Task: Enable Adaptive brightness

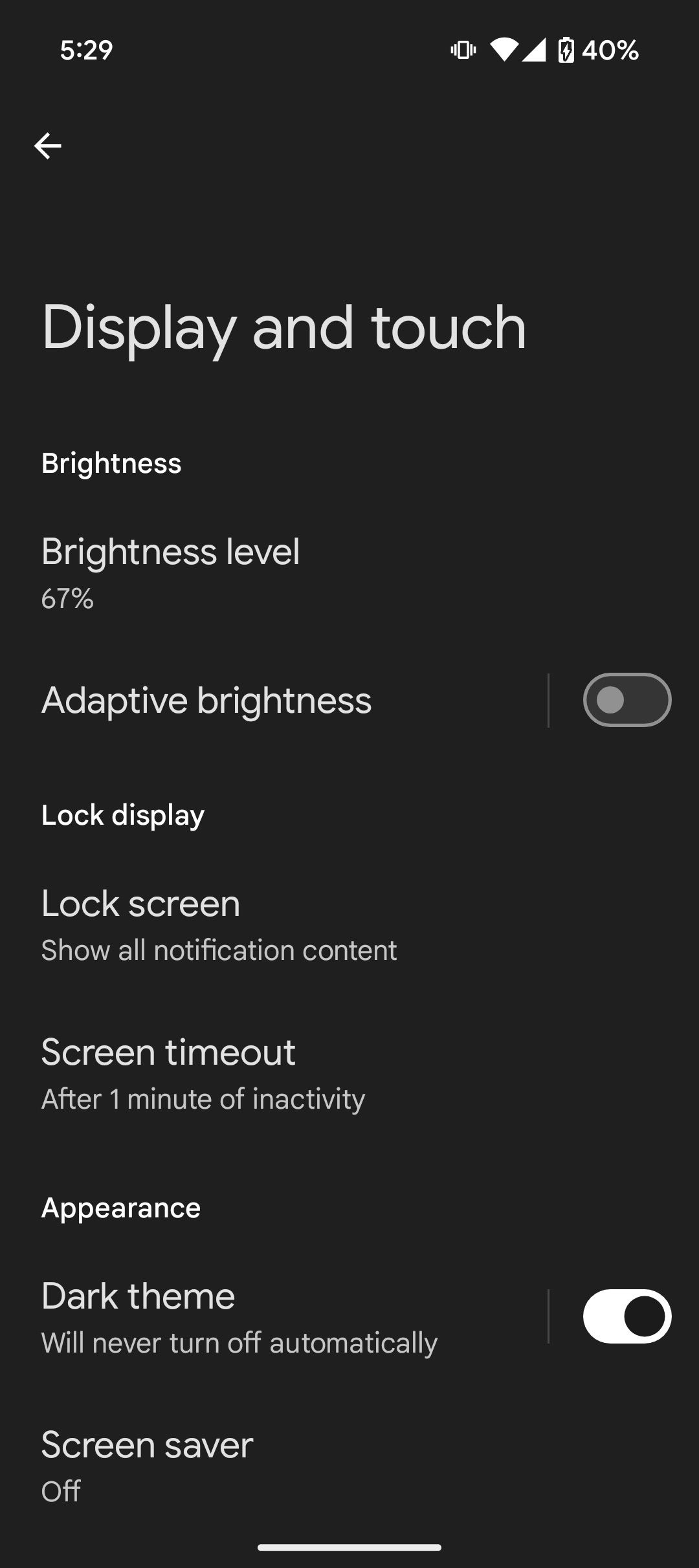Action: (626, 700)
